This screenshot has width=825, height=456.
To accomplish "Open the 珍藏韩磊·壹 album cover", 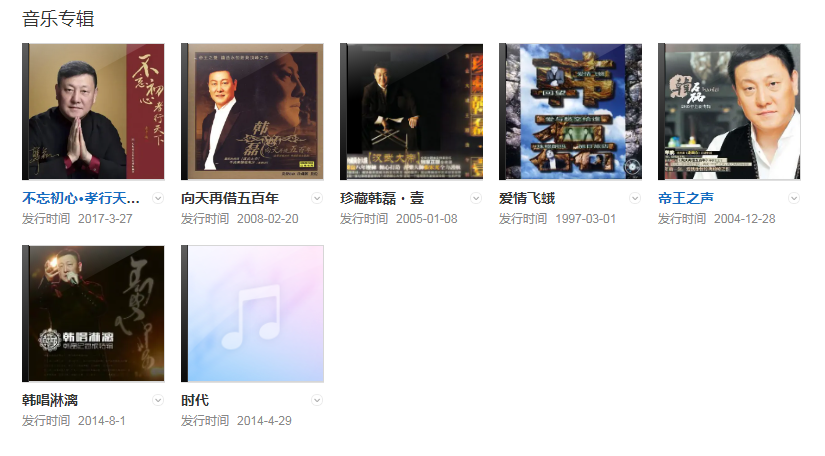I will (411, 112).
